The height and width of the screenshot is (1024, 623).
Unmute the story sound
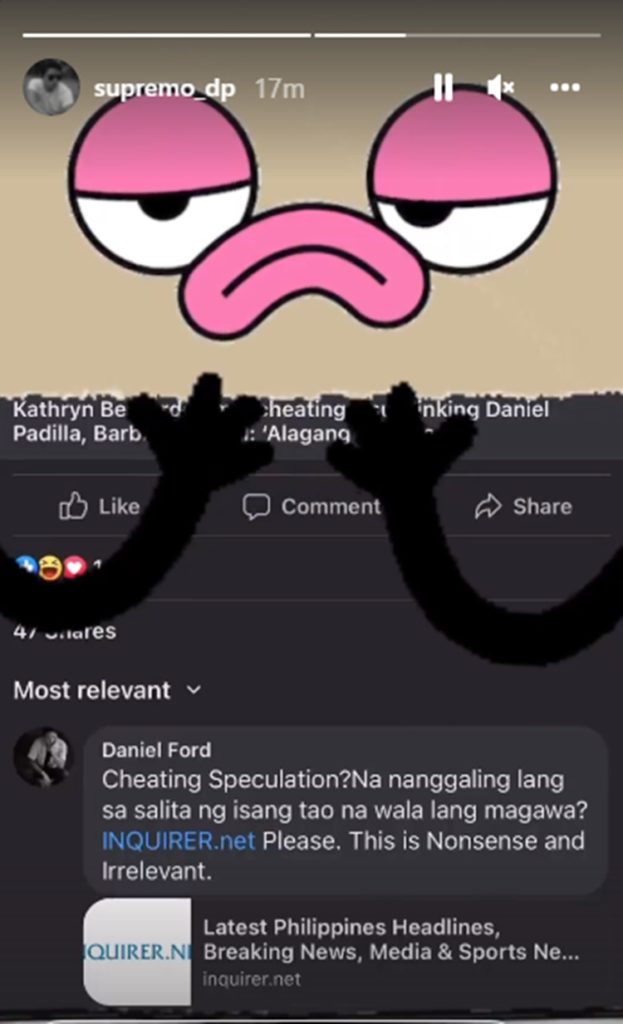click(500, 88)
